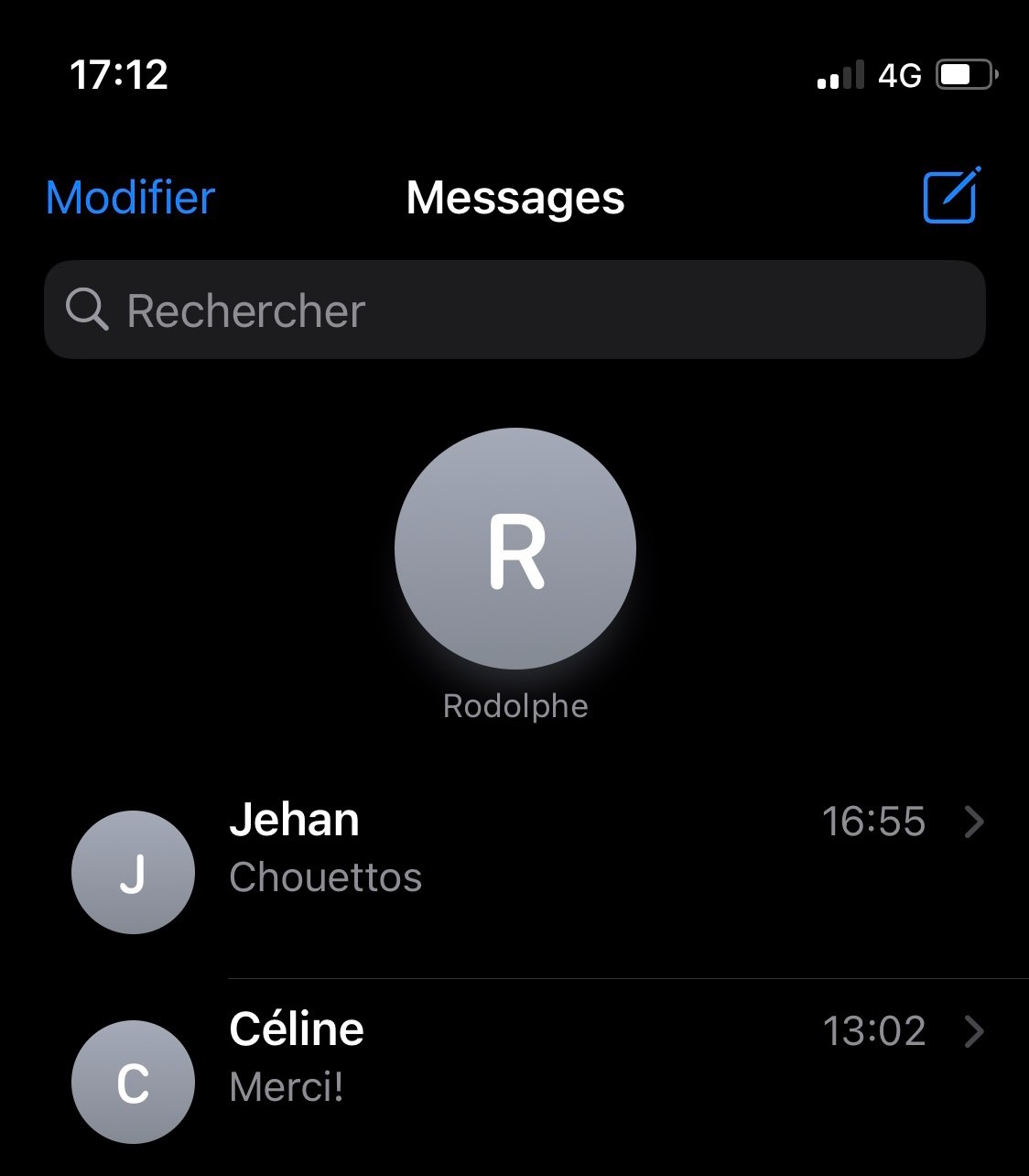This screenshot has height=1176, width=1029.
Task: Tap Modifier to edit conversations
Action: tap(129, 198)
